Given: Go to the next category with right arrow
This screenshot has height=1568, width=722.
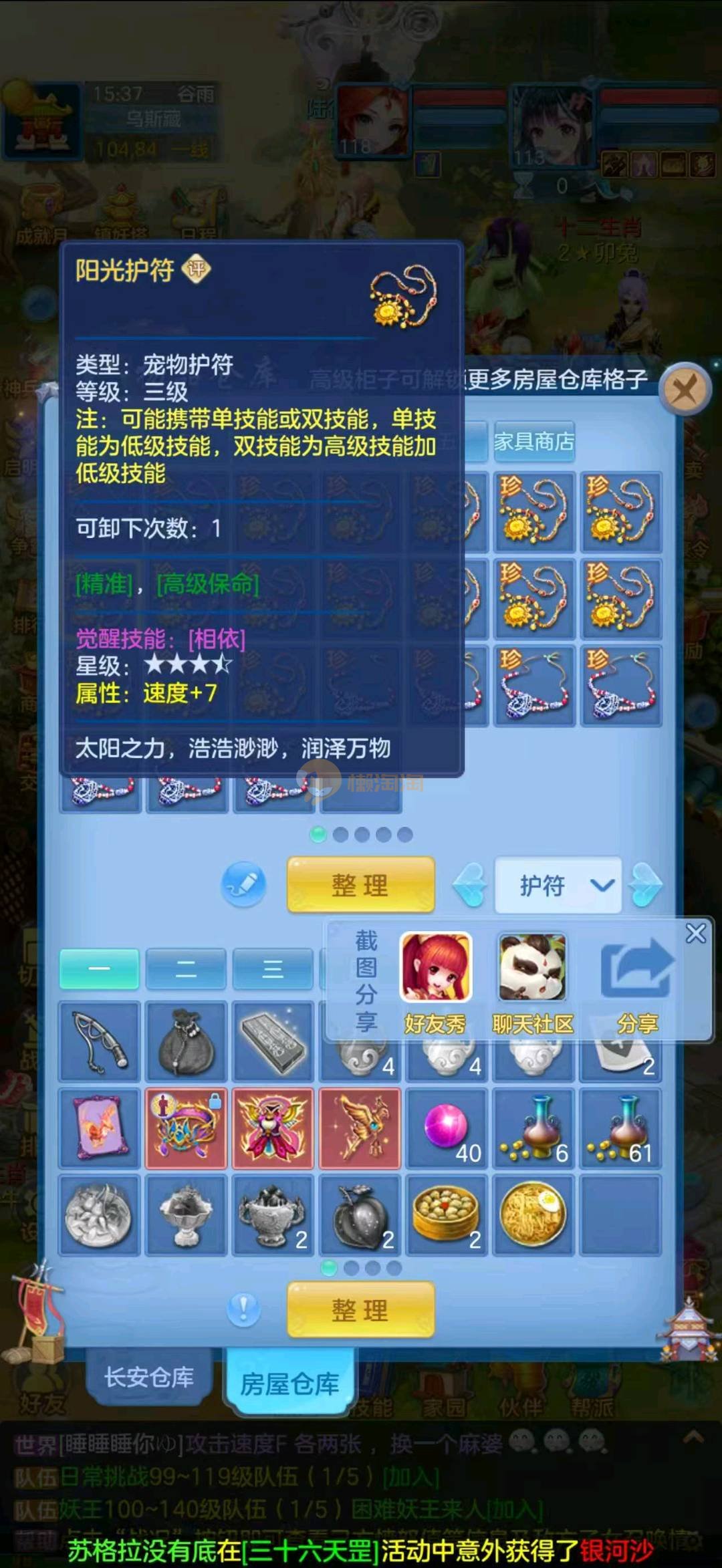Looking at the screenshot, I should 645,885.
